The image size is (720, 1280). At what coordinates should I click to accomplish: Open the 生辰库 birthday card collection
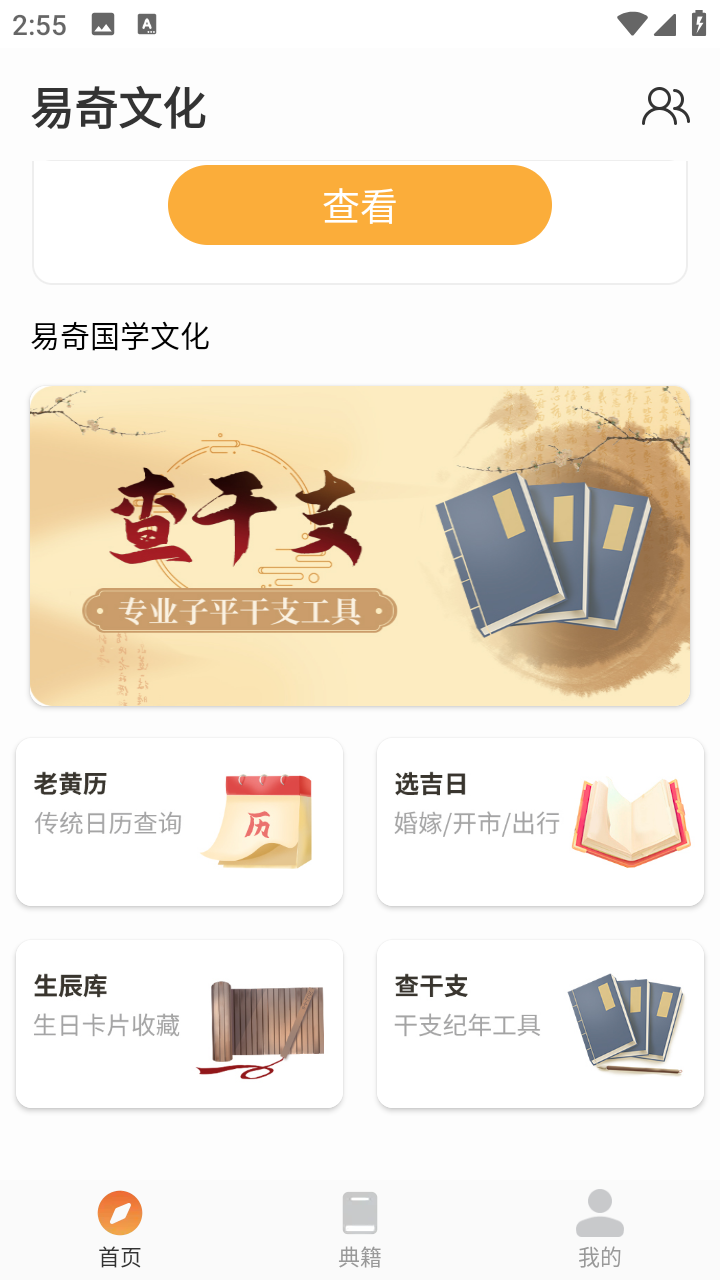click(x=180, y=1024)
